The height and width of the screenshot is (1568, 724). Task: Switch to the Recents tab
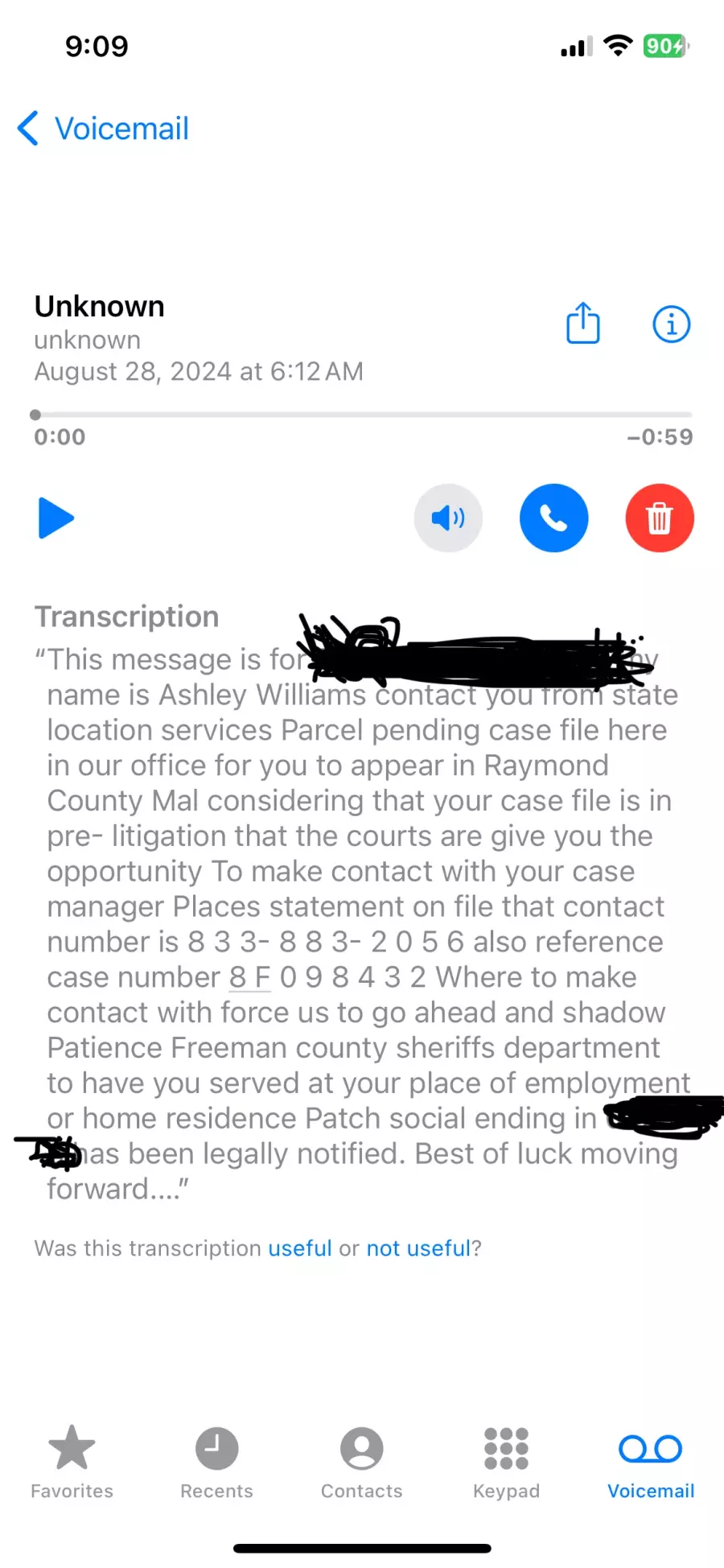(x=216, y=1463)
